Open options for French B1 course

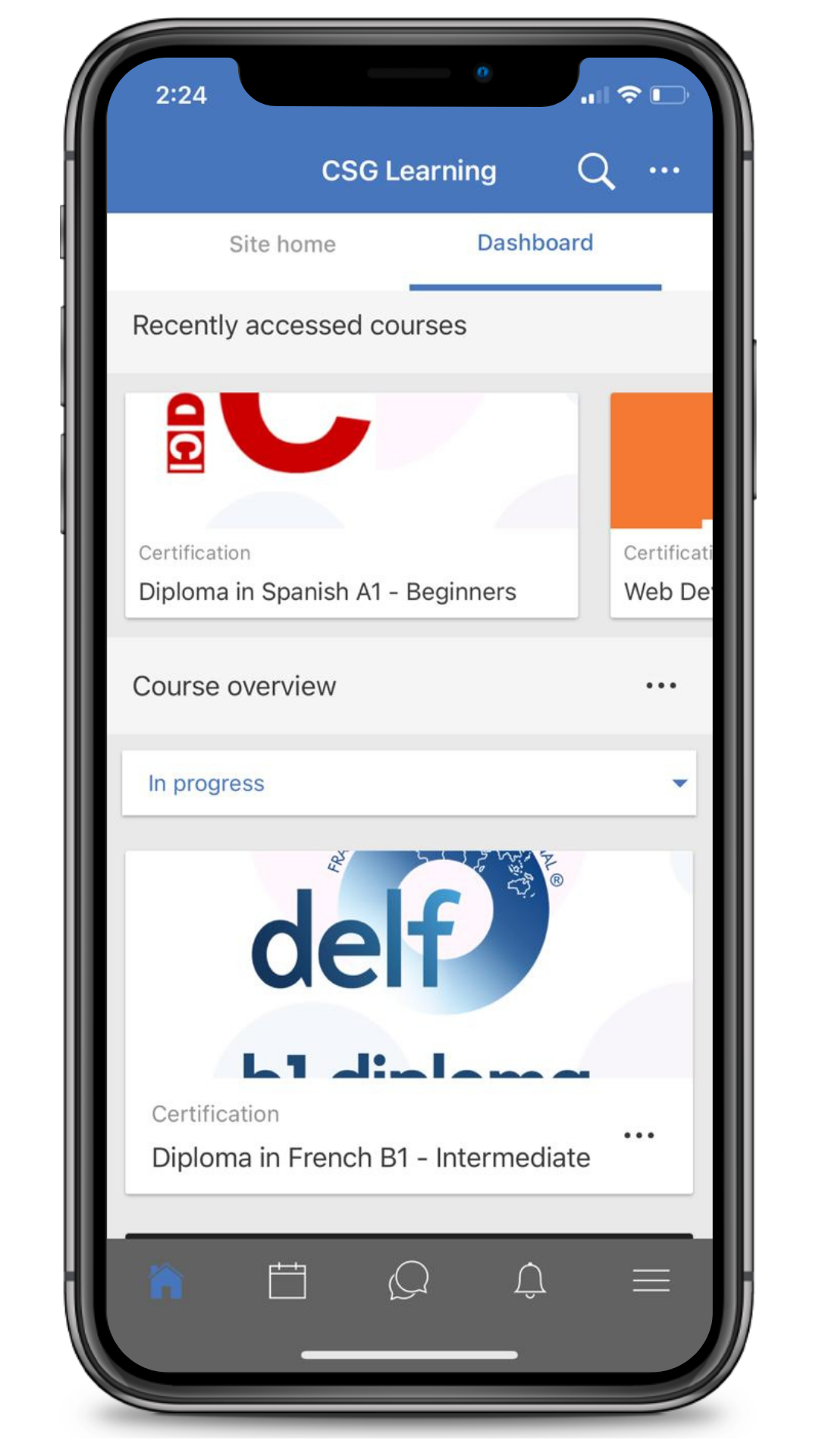tap(639, 1135)
